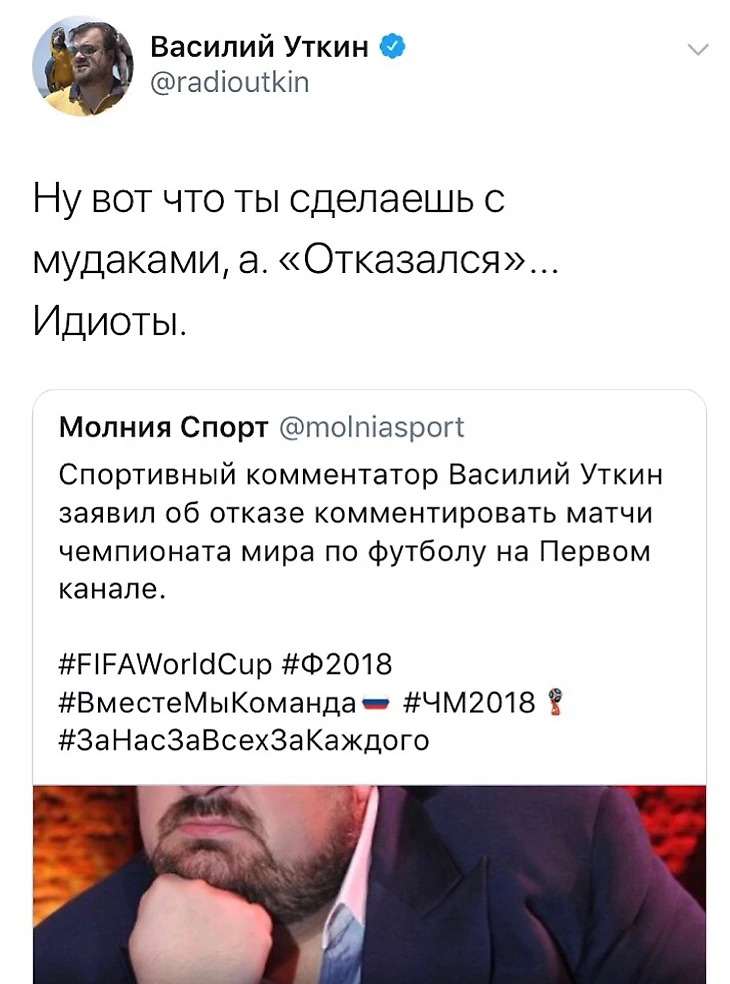
Task: Open the @radioutkin profile handle
Action: (x=229, y=83)
